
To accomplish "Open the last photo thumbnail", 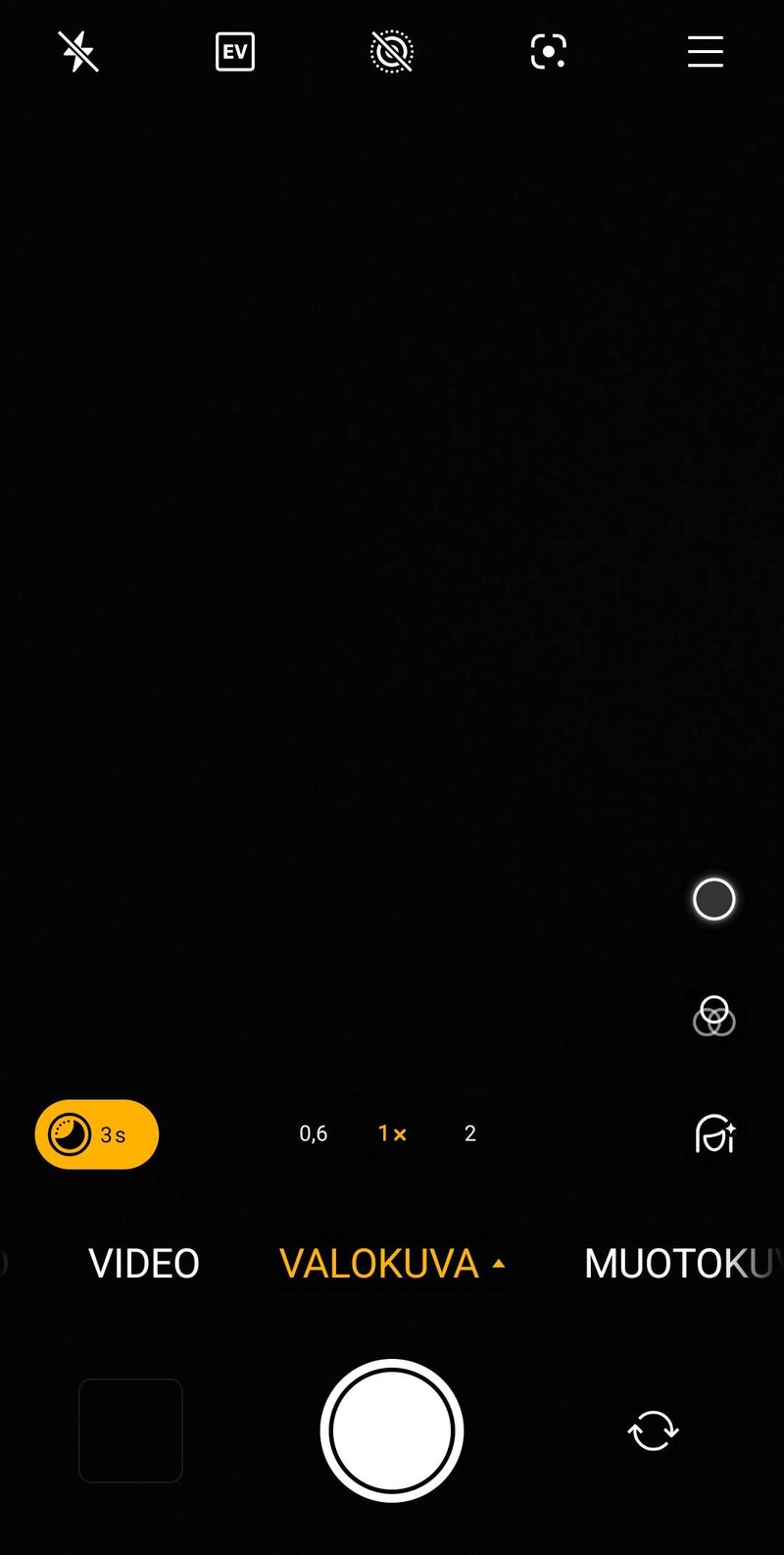I will (x=130, y=1430).
